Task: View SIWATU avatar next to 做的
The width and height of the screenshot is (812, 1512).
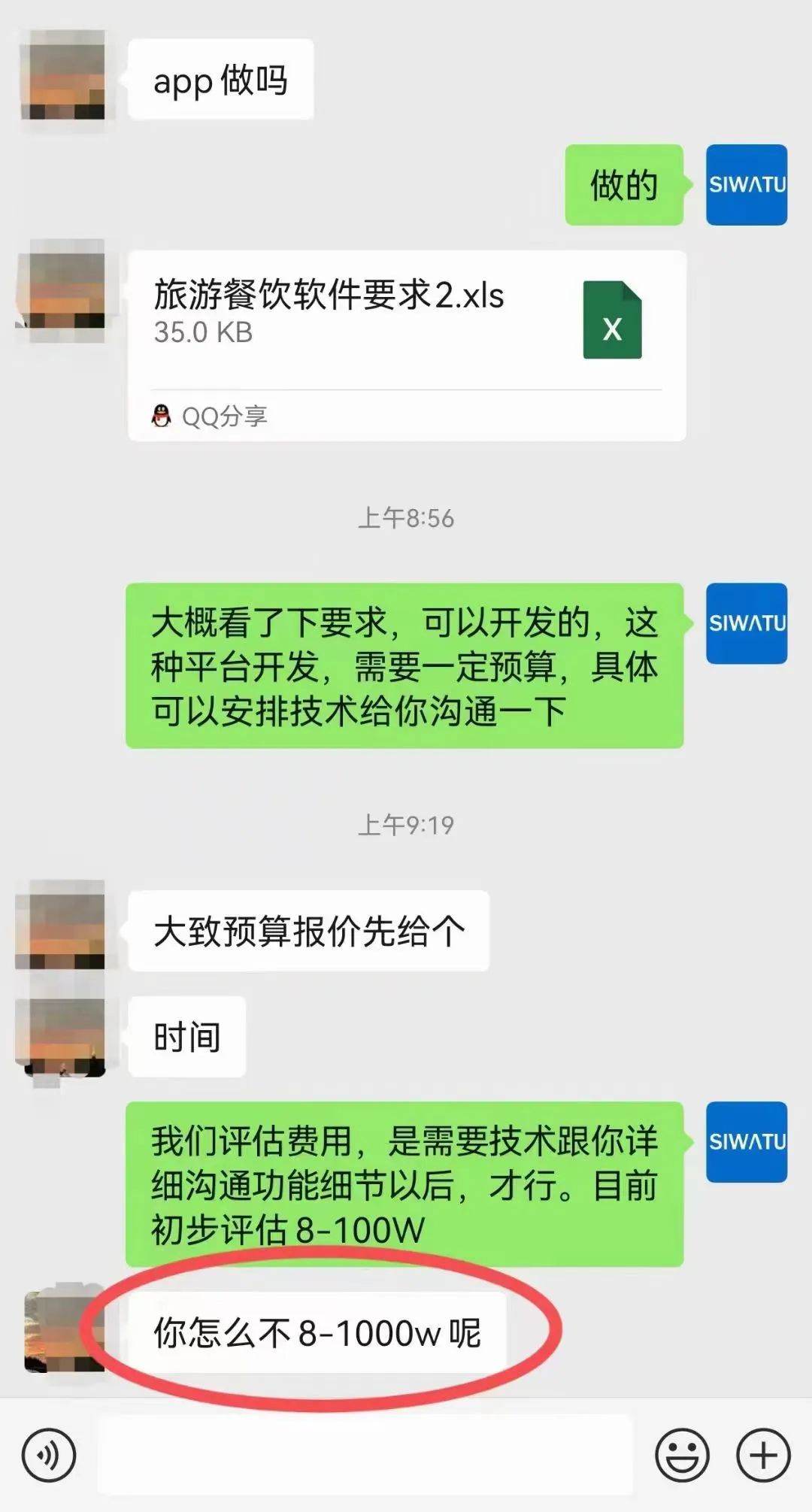Action: point(746,185)
